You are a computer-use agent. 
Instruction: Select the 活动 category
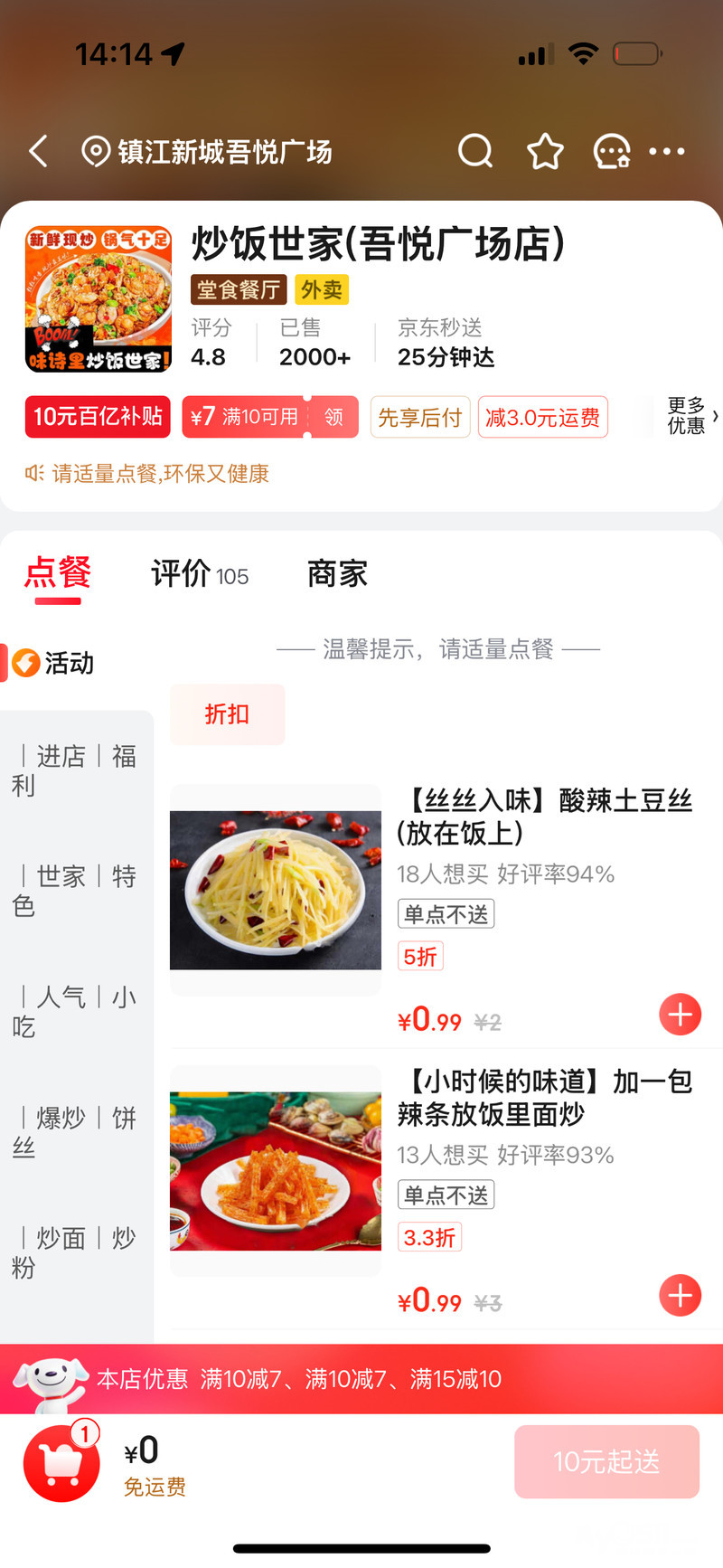click(69, 663)
